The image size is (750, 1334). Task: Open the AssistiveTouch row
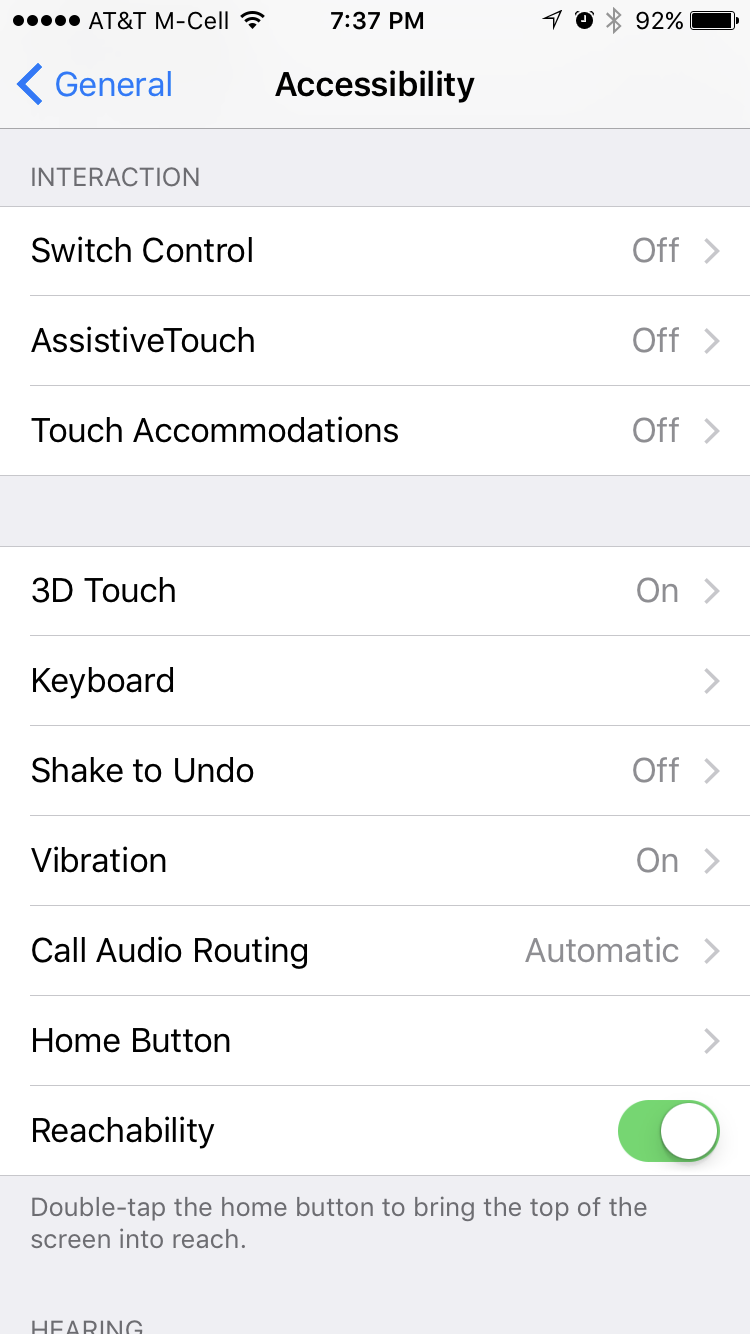pyautogui.click(x=375, y=341)
